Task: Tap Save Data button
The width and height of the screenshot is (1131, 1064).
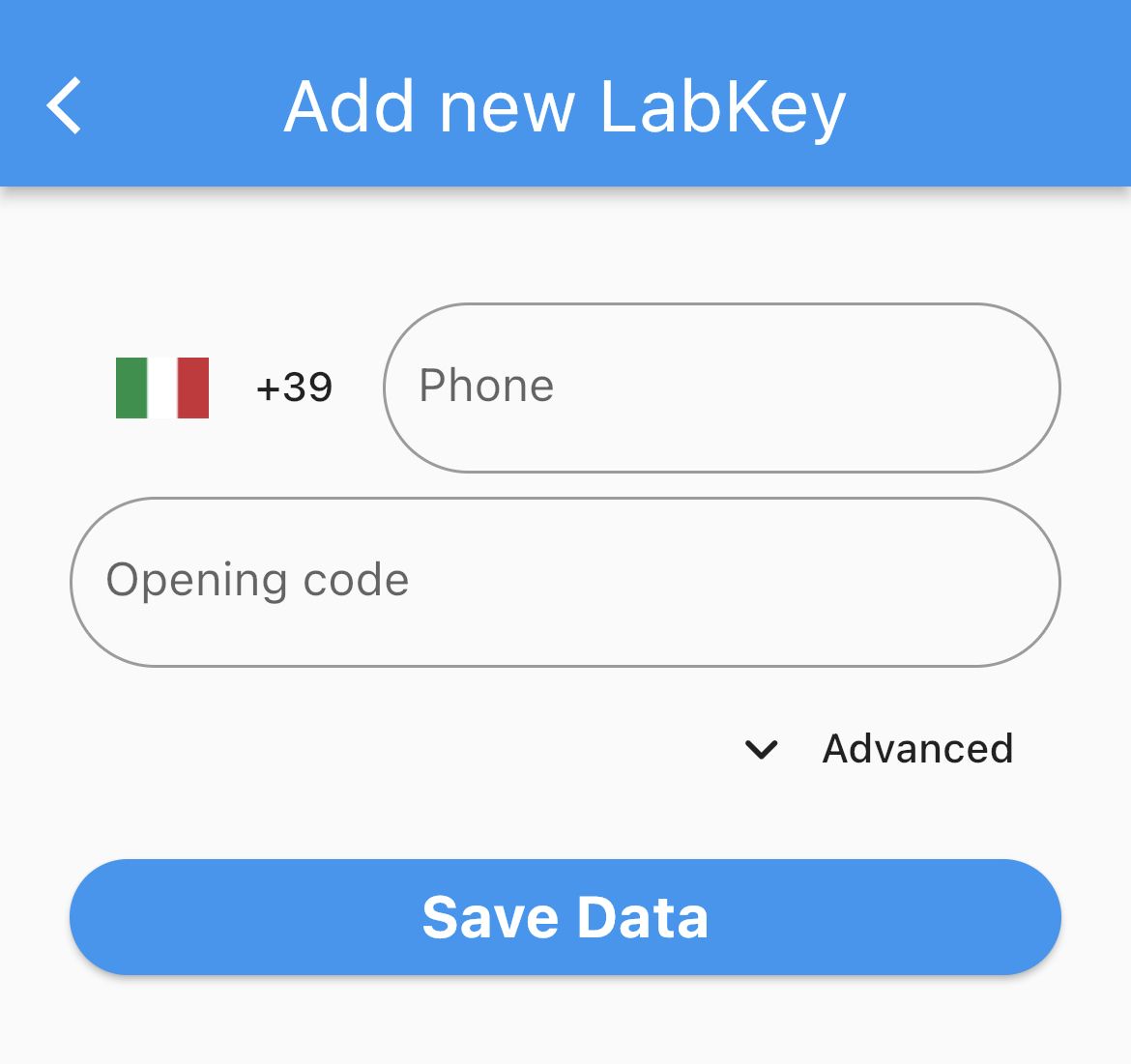Action: (565, 917)
